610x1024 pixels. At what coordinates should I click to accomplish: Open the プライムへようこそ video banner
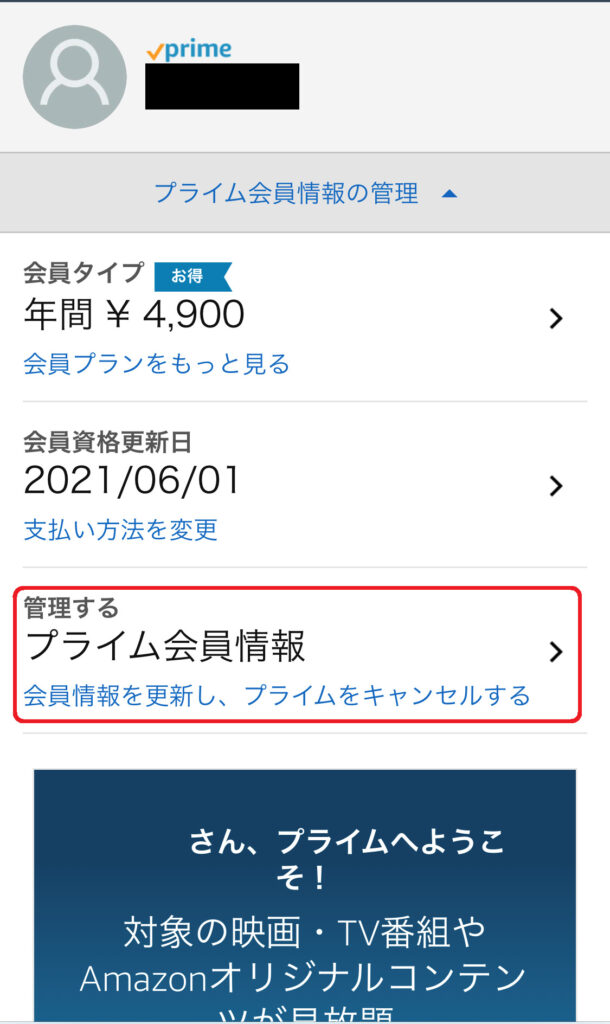[x=305, y=895]
